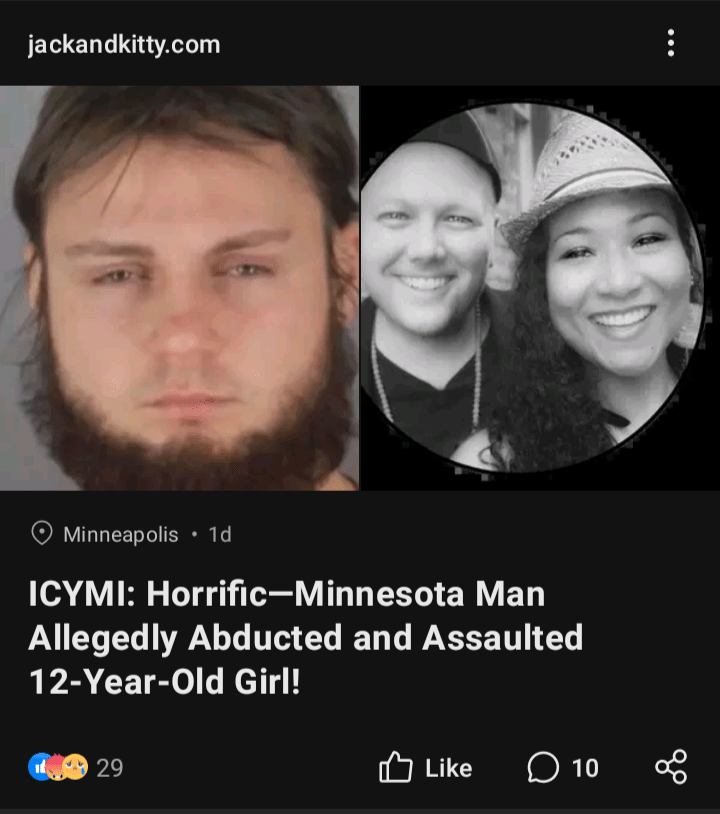The width and height of the screenshot is (720, 814).
Task: Open the jackandkitty.com publisher page
Action: [123, 45]
